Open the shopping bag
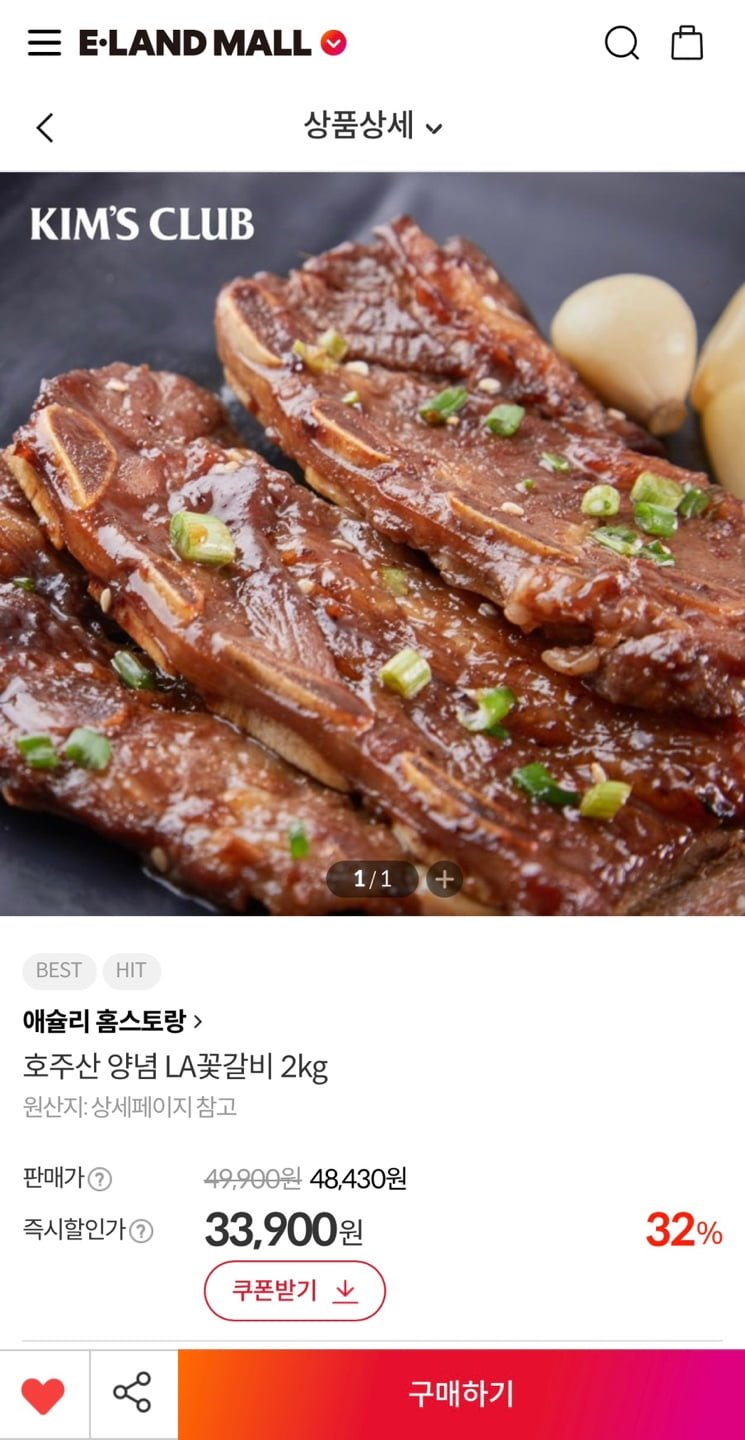 point(687,43)
